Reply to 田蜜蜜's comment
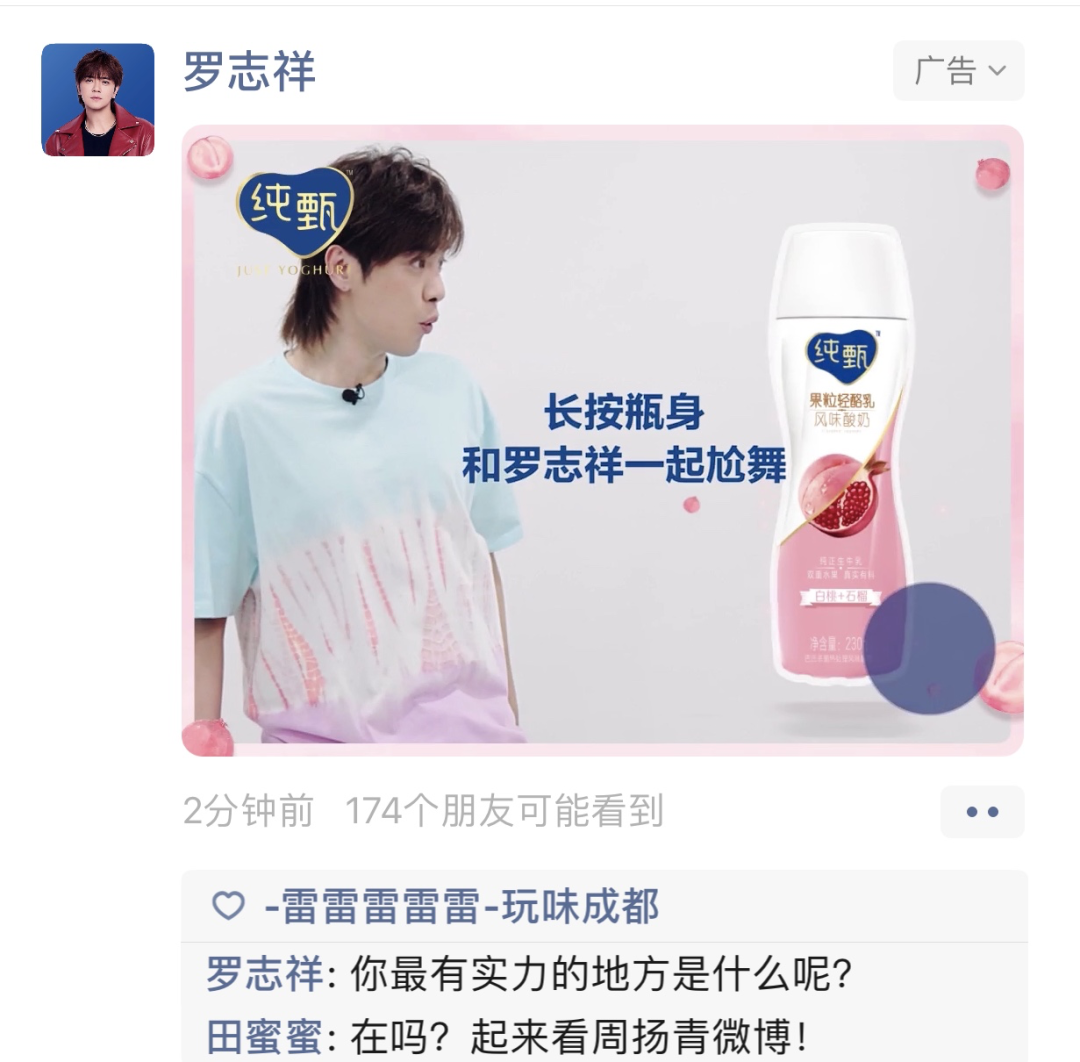Screen dimensions: 1080x1062 click(x=578, y=1037)
